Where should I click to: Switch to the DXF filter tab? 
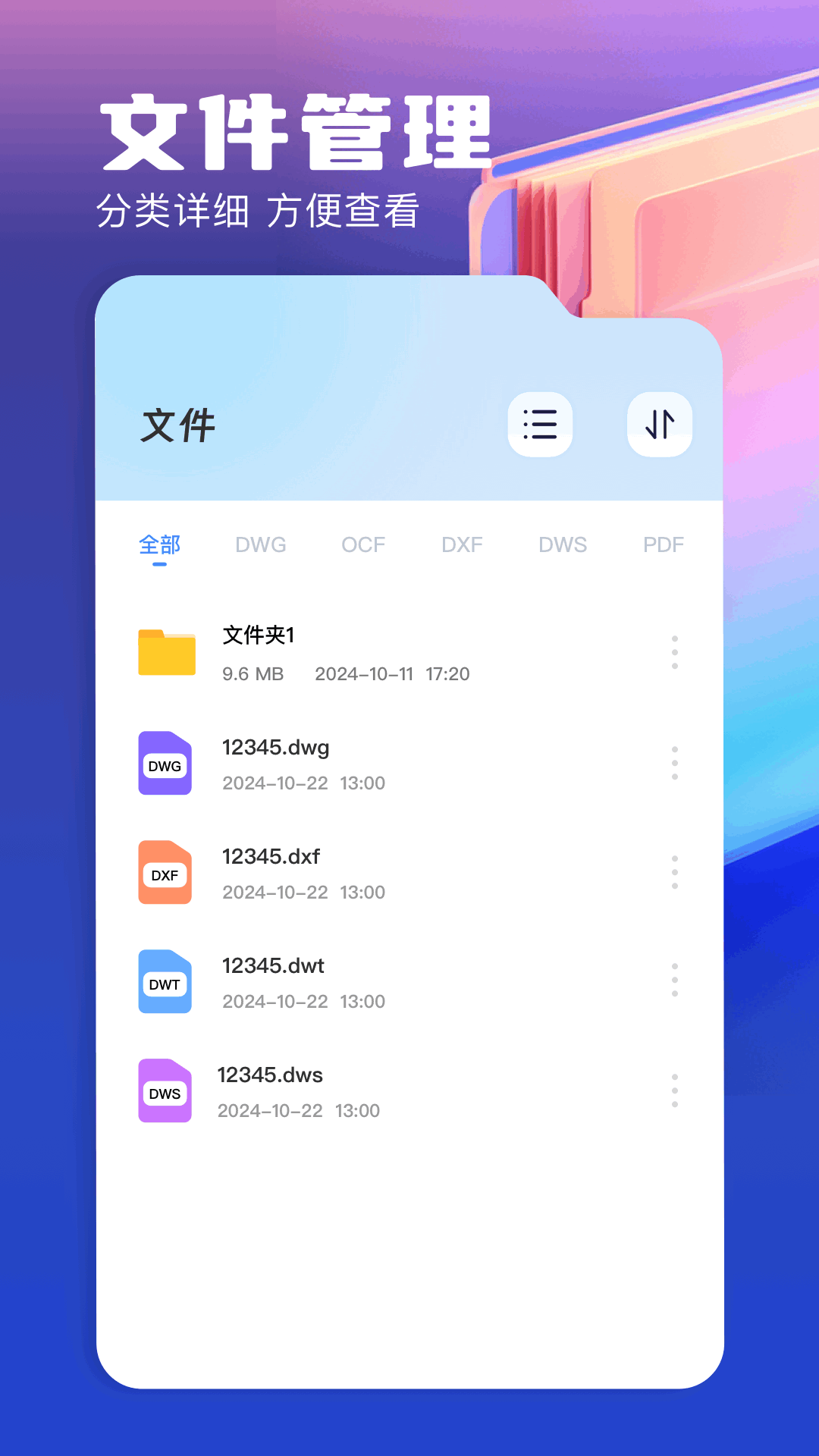tap(463, 544)
